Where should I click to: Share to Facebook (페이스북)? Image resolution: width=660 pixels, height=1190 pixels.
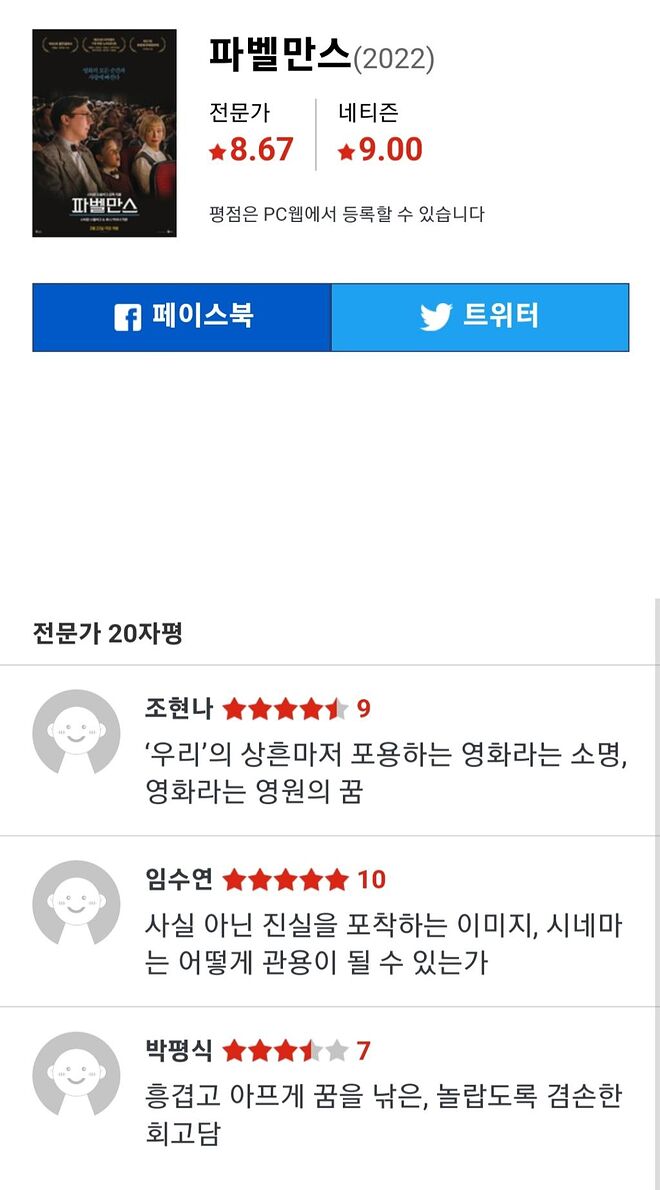tap(182, 317)
